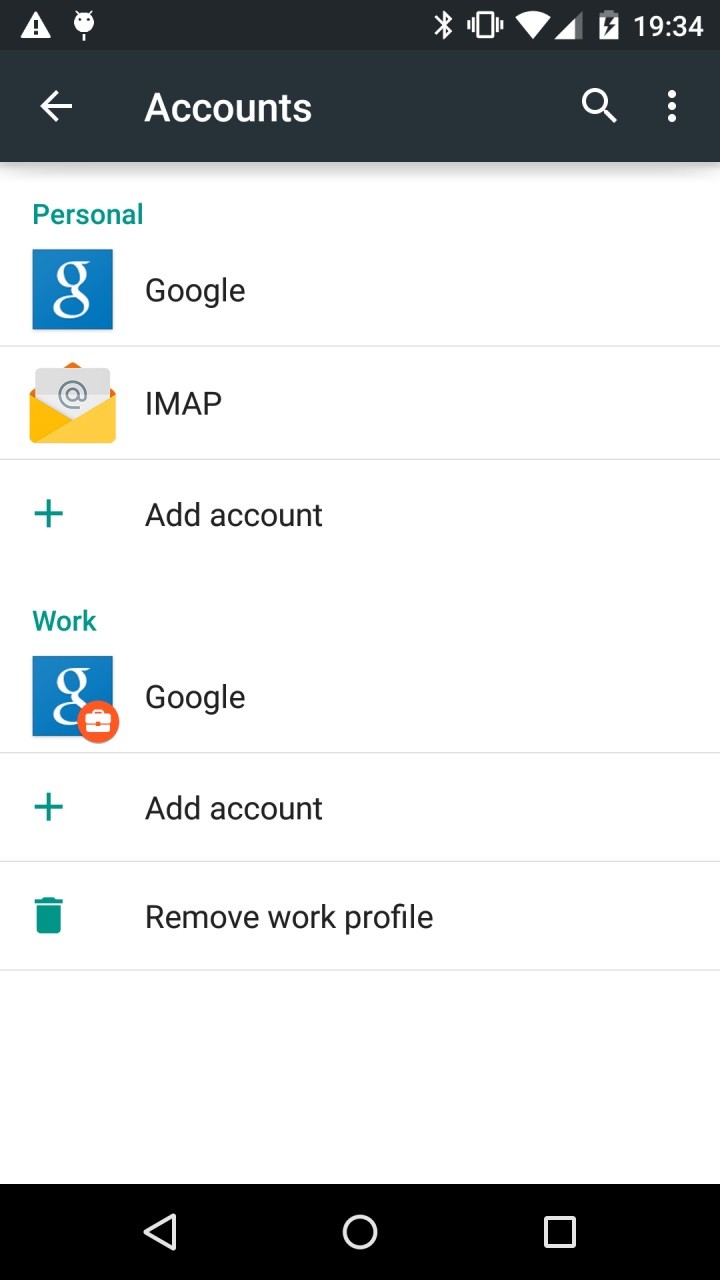This screenshot has width=720, height=1280.
Task: Open recent apps from navigation bar
Action: pos(560,1232)
